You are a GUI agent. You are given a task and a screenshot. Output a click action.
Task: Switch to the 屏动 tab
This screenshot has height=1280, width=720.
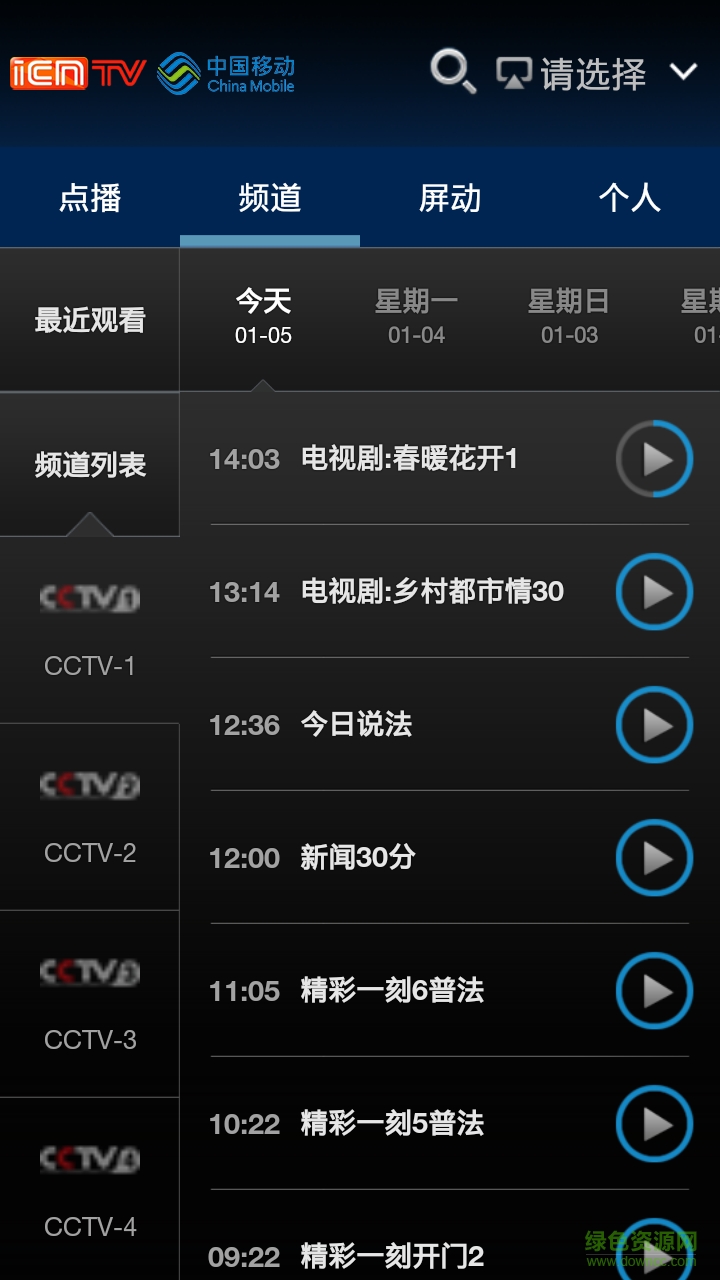tap(449, 198)
